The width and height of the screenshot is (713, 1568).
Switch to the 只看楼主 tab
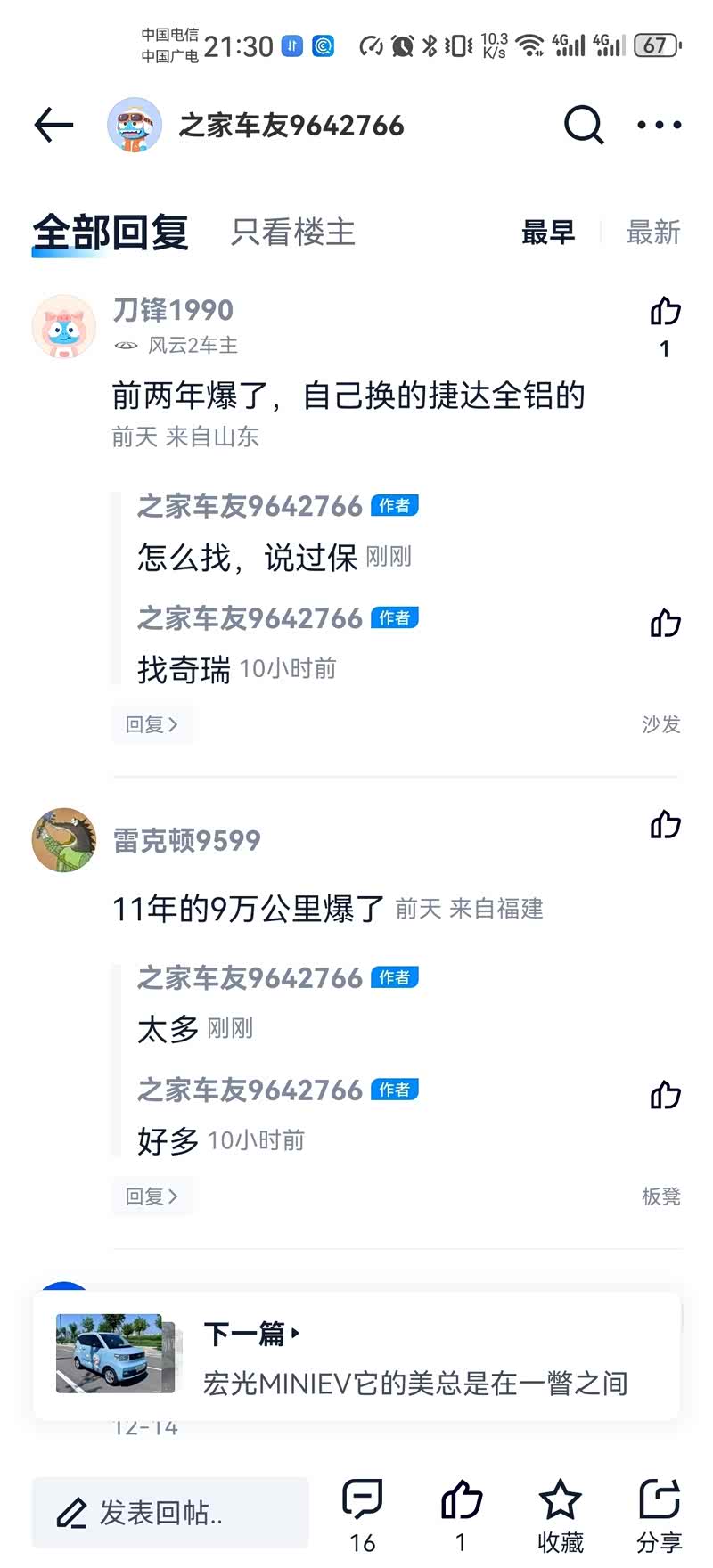tap(292, 233)
